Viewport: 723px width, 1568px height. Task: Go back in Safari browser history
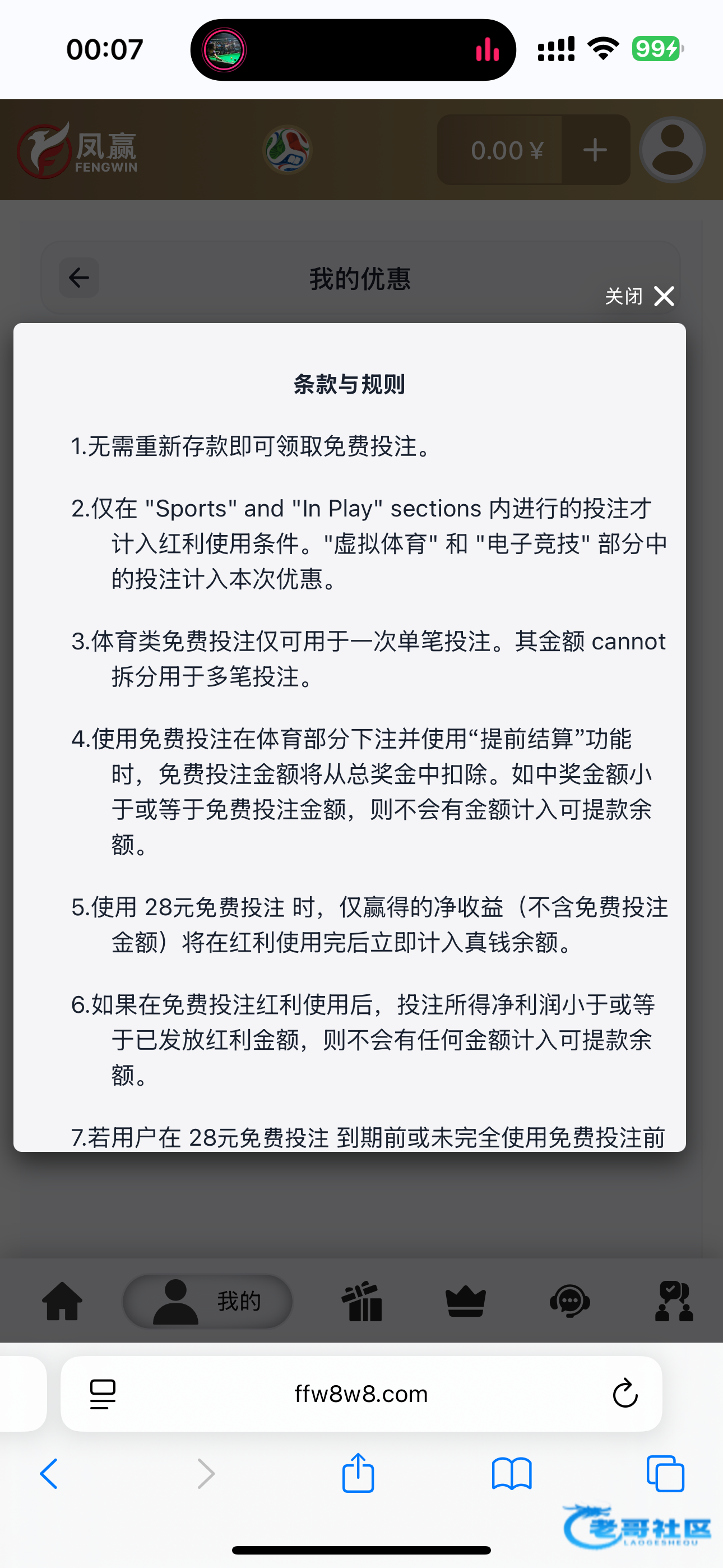click(49, 1474)
